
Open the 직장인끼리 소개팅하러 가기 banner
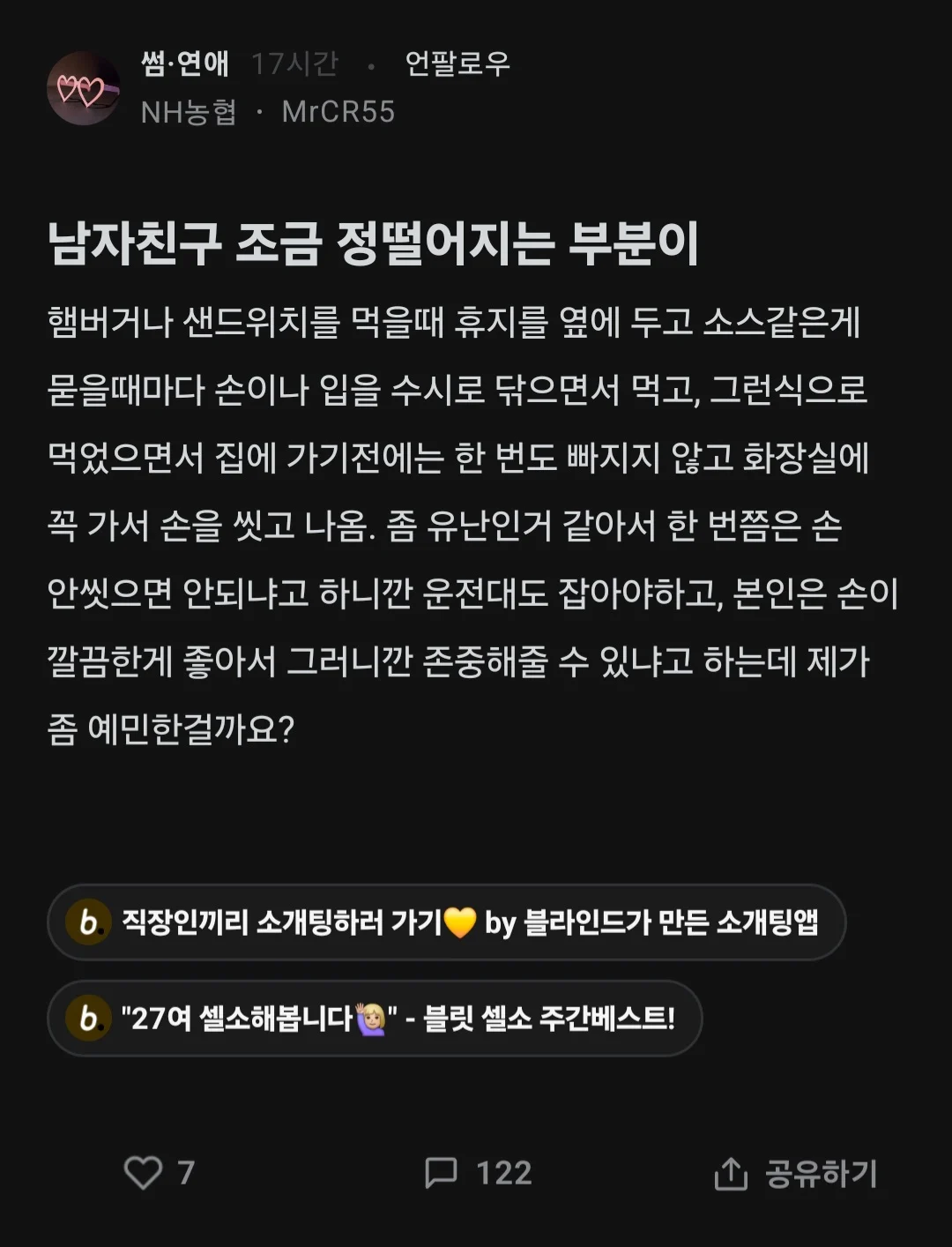[x=446, y=922]
